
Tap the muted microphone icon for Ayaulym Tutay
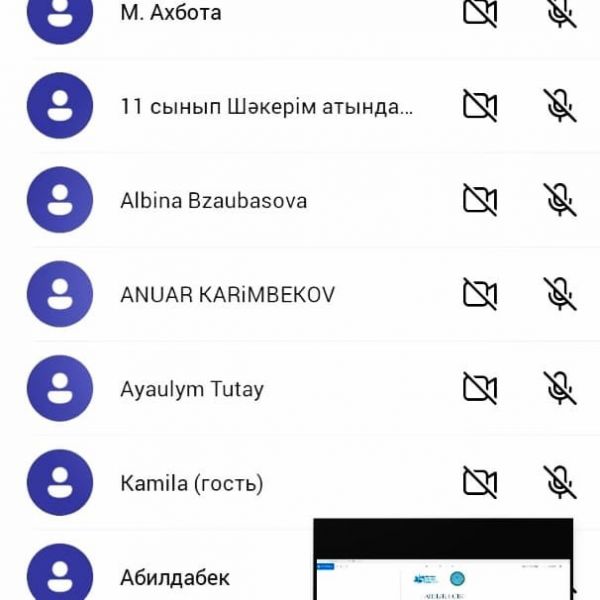[560, 388]
